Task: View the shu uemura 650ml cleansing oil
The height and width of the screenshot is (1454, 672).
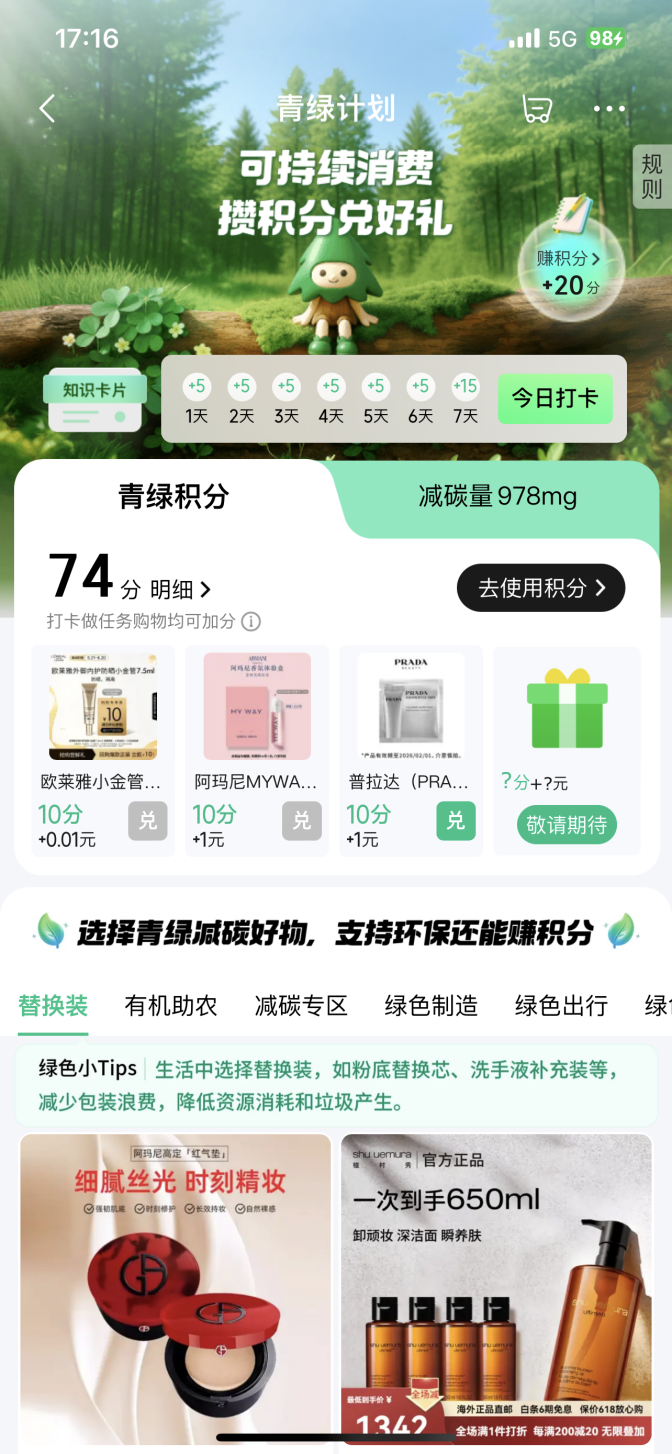Action: tap(496, 1290)
